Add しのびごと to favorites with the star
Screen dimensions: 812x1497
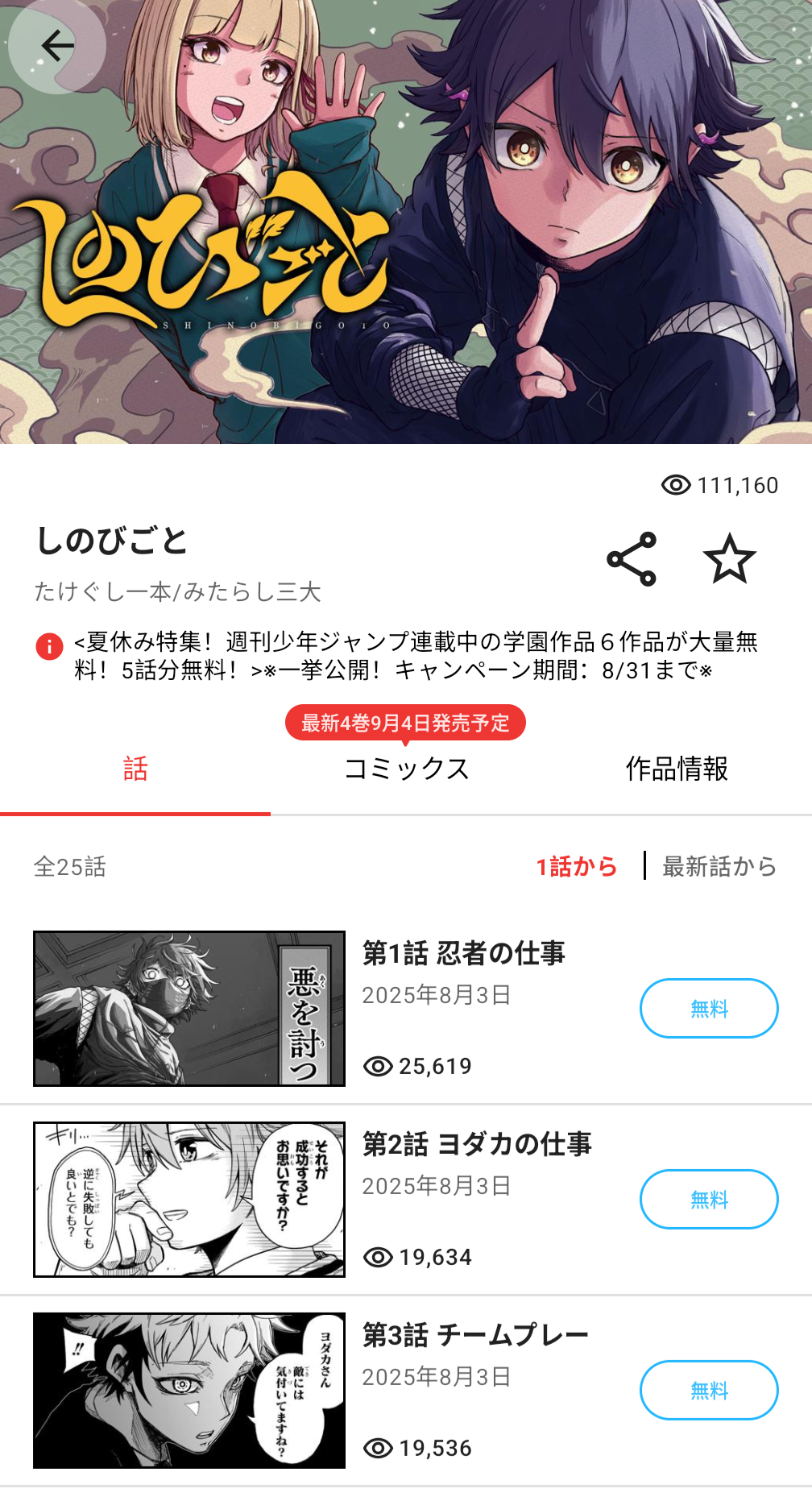pyautogui.click(x=729, y=559)
